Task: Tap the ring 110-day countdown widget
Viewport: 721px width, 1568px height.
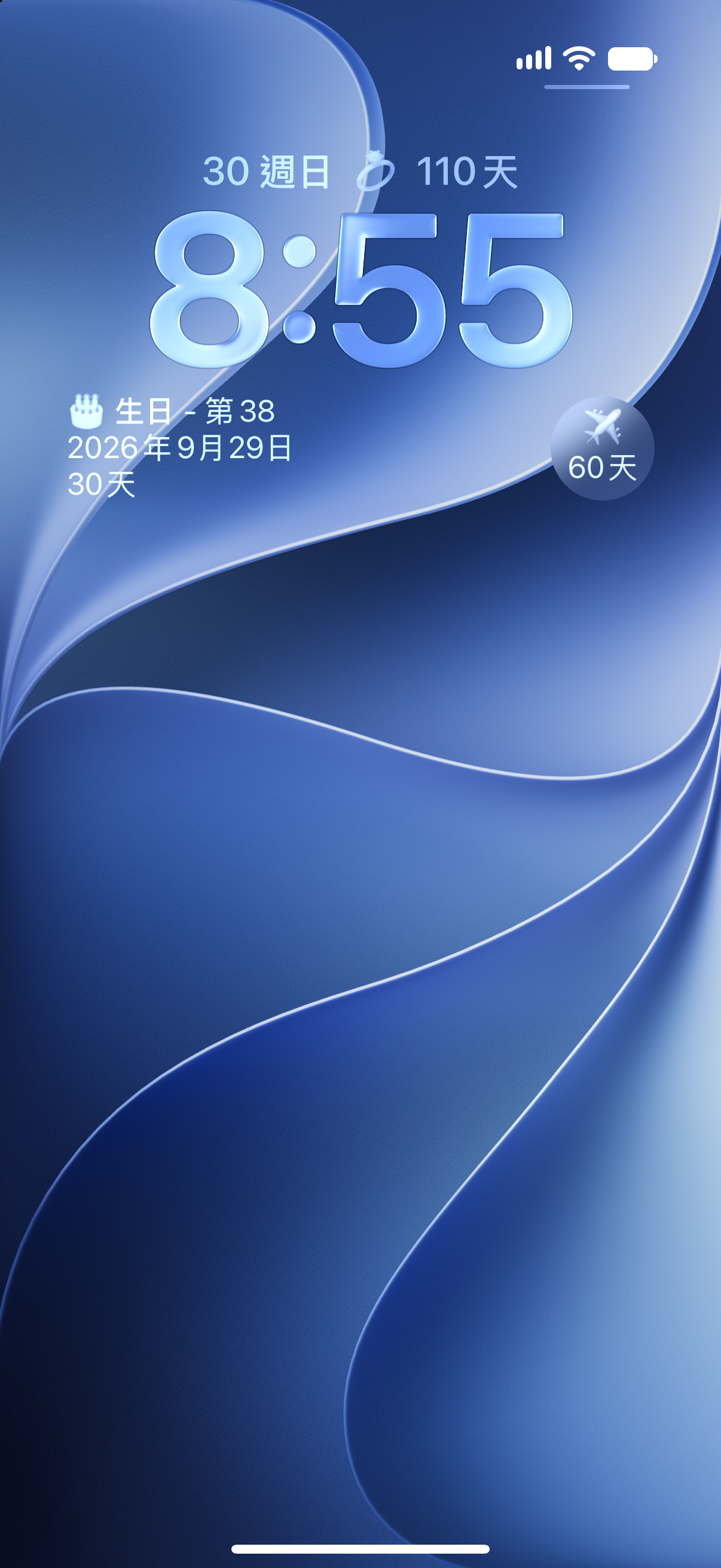Action: click(436, 171)
